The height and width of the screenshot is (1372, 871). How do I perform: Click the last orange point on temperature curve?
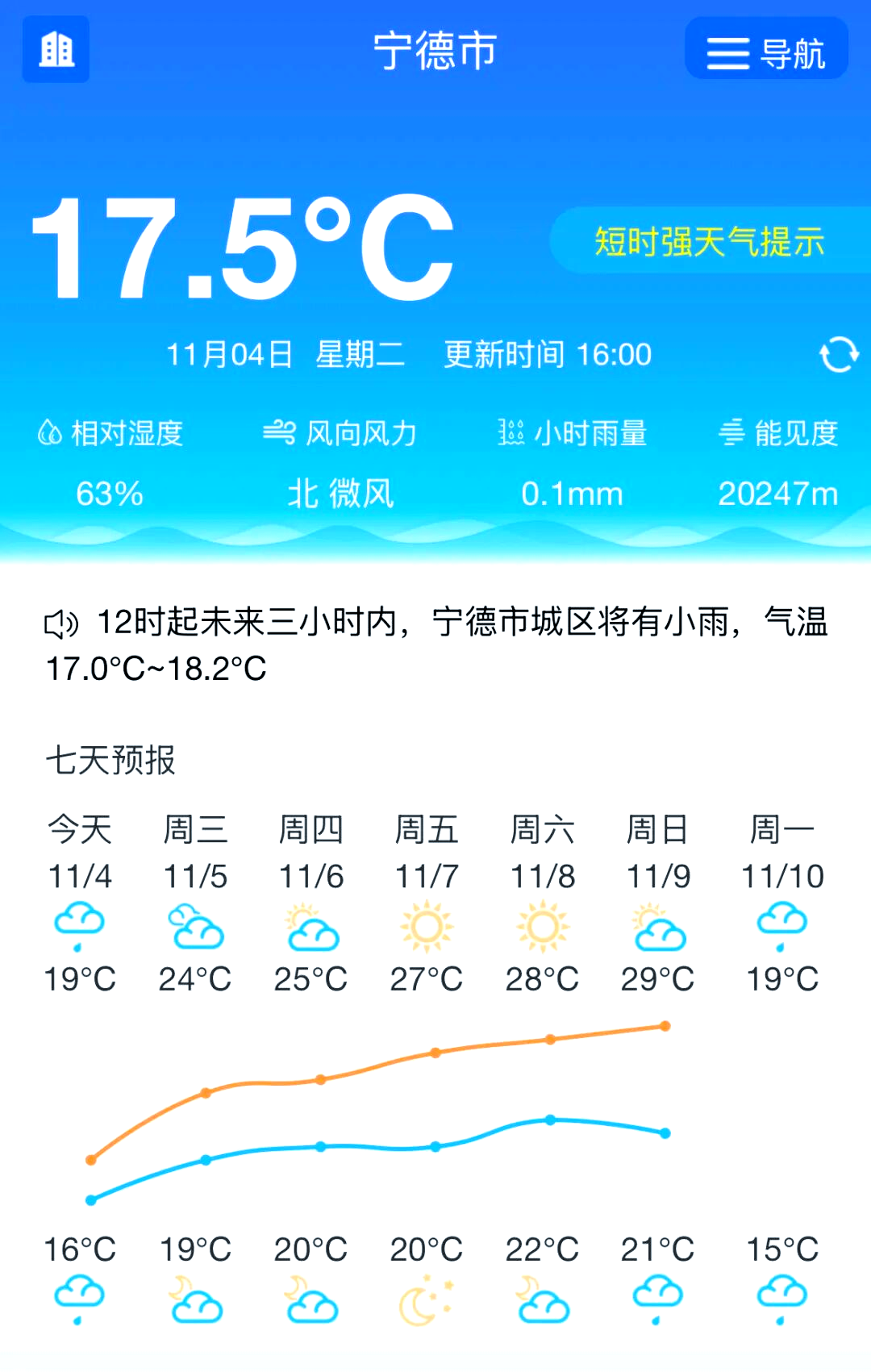coord(664,1026)
